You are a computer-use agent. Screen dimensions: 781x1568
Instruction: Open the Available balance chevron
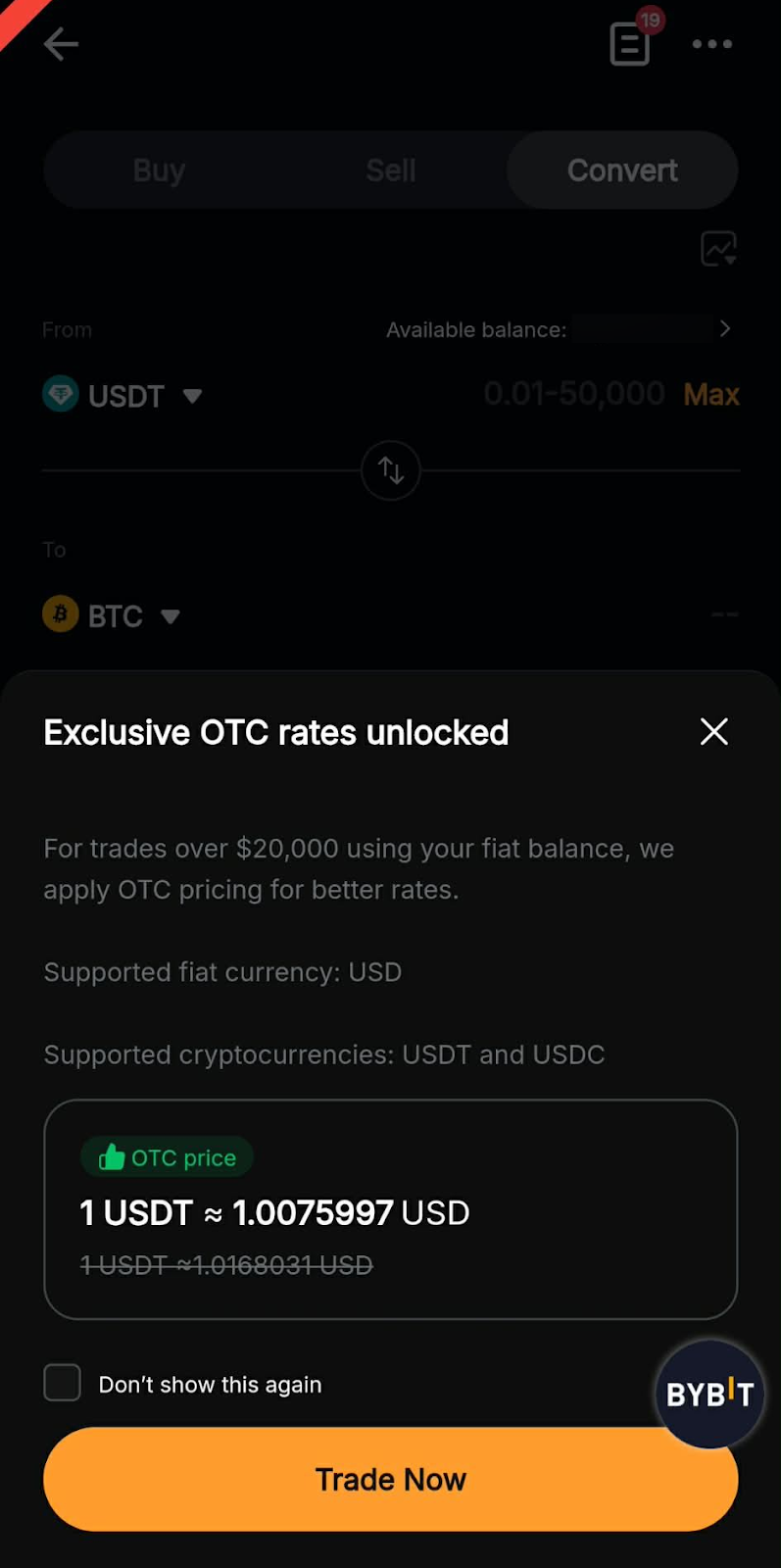725,329
